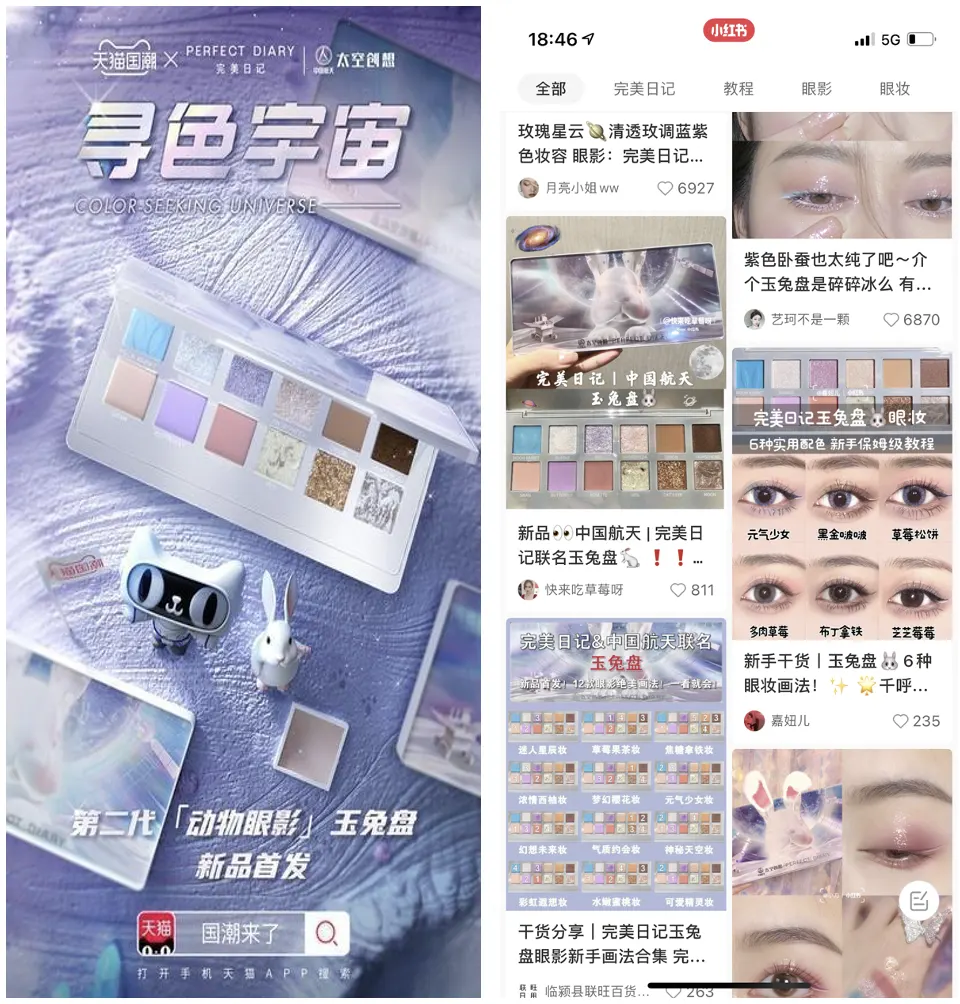Image resolution: width=960 pixels, height=1004 pixels.
Task: Open the 眼妆 tab
Action: click(x=894, y=89)
